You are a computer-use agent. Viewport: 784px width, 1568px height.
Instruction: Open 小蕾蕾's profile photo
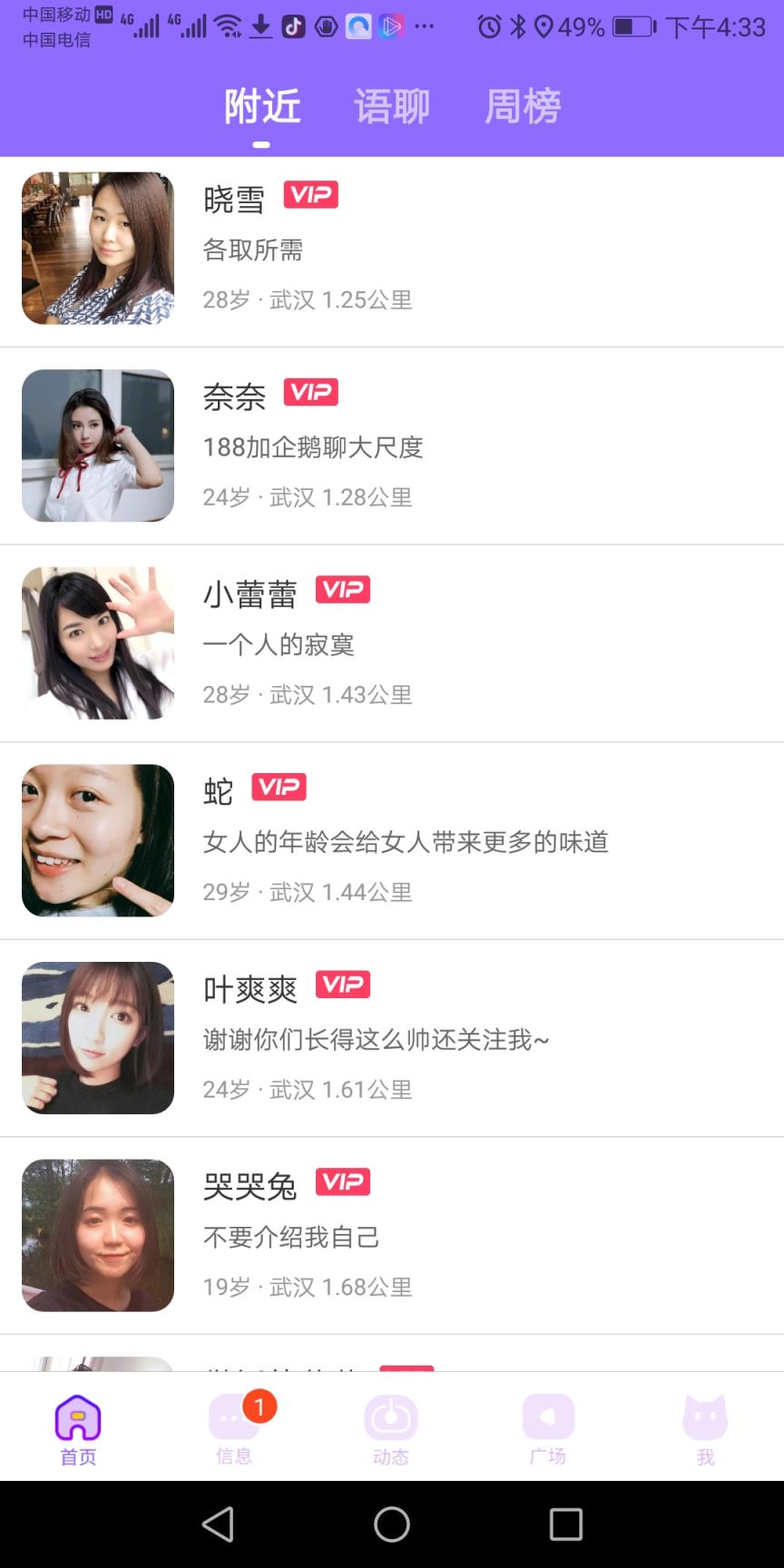click(x=97, y=643)
